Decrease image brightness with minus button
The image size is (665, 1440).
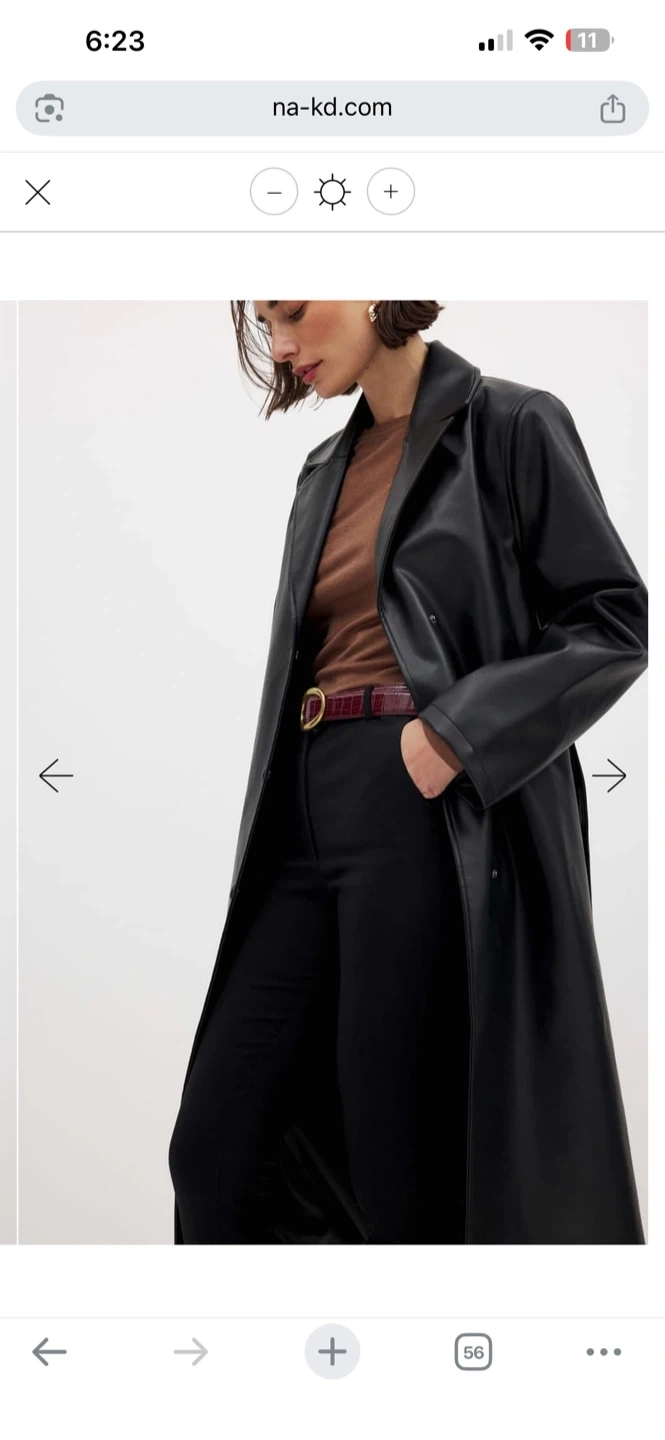point(274,192)
